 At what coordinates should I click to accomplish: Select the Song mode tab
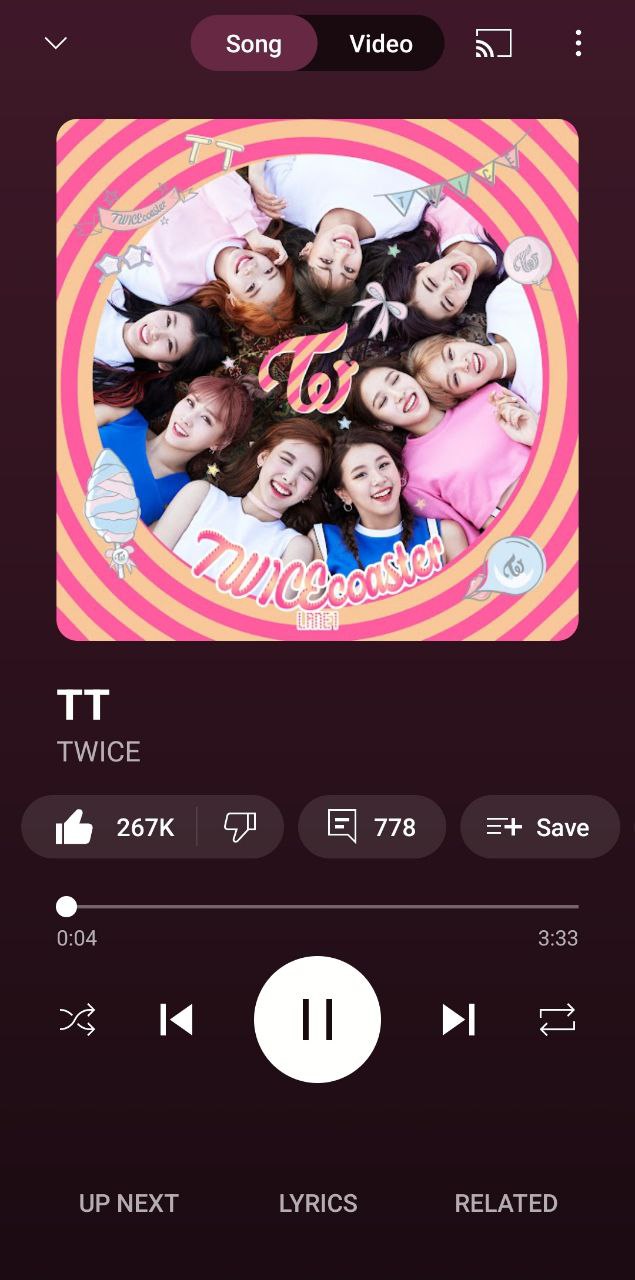pyautogui.click(x=254, y=44)
